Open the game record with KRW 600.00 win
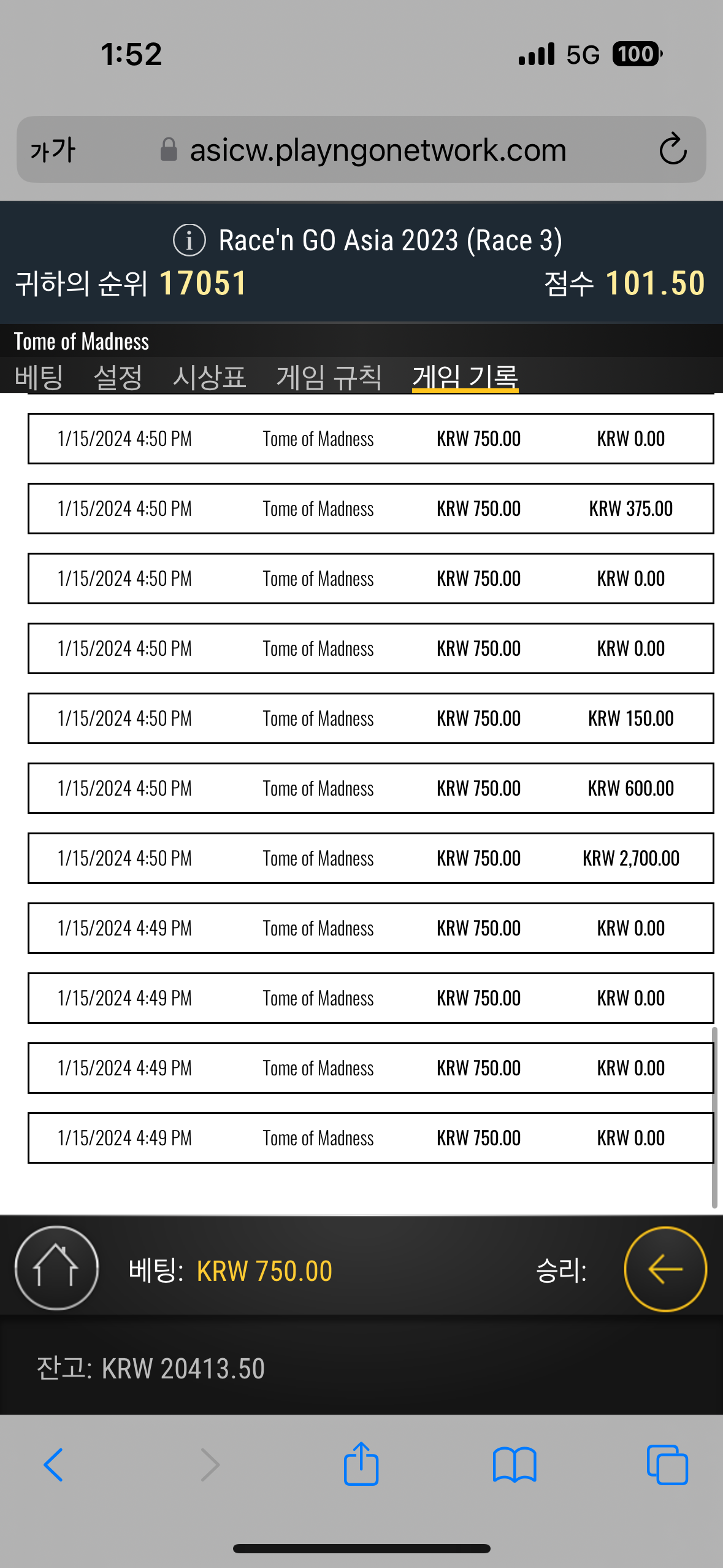 370,788
